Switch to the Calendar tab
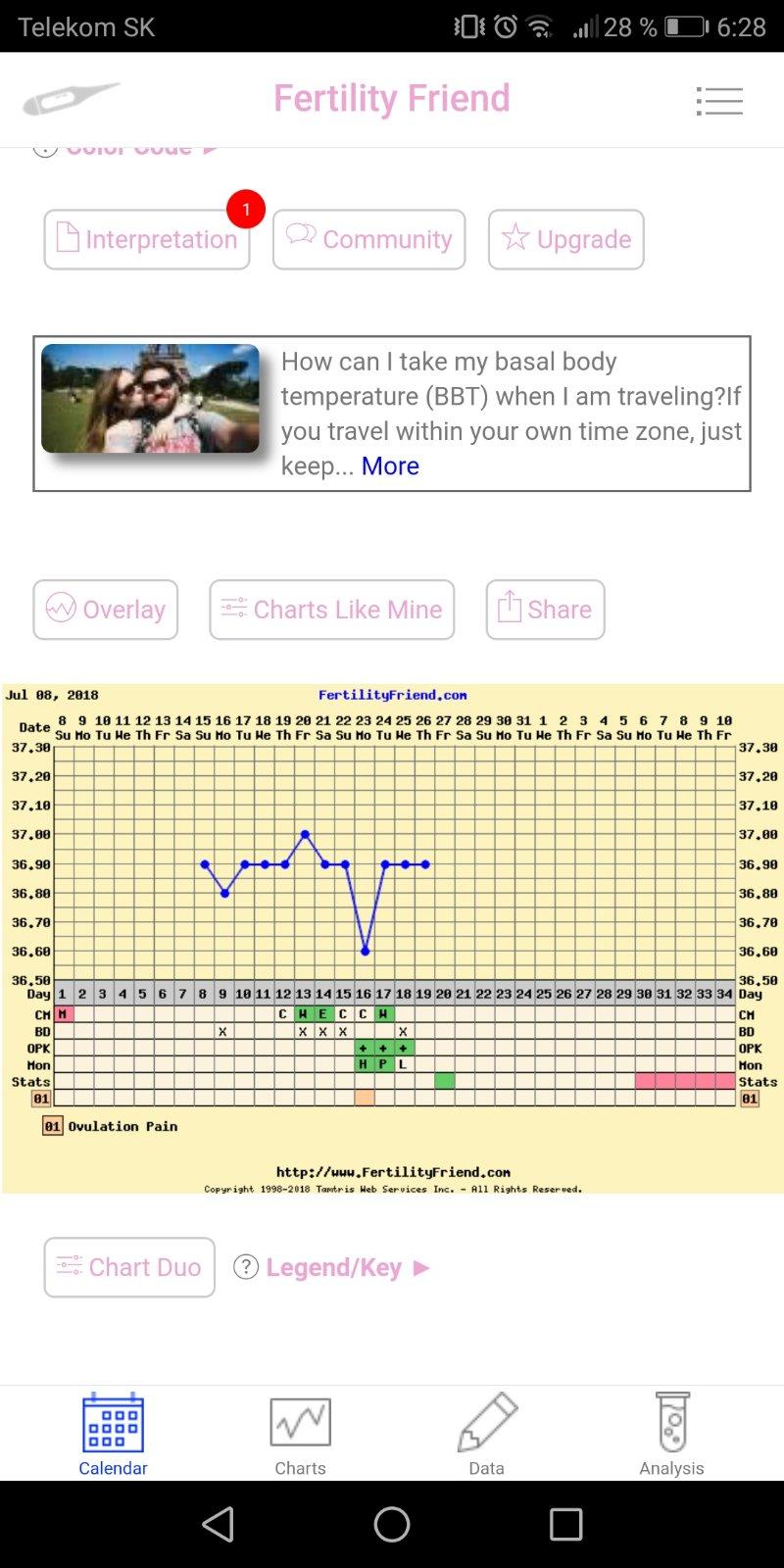Screen dimensions: 784x1568 point(113,1435)
